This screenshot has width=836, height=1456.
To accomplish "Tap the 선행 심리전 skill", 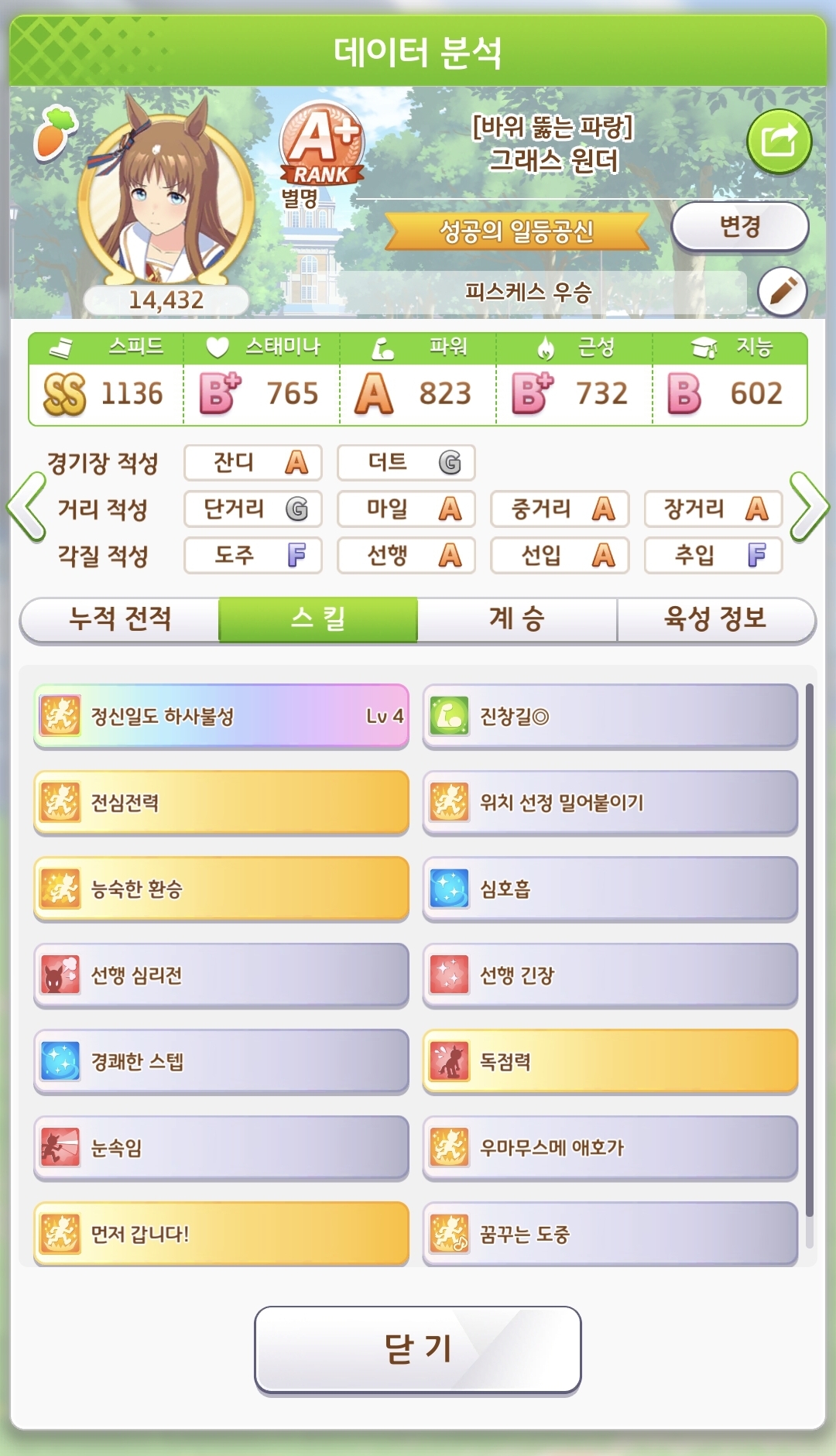I will 221,975.
